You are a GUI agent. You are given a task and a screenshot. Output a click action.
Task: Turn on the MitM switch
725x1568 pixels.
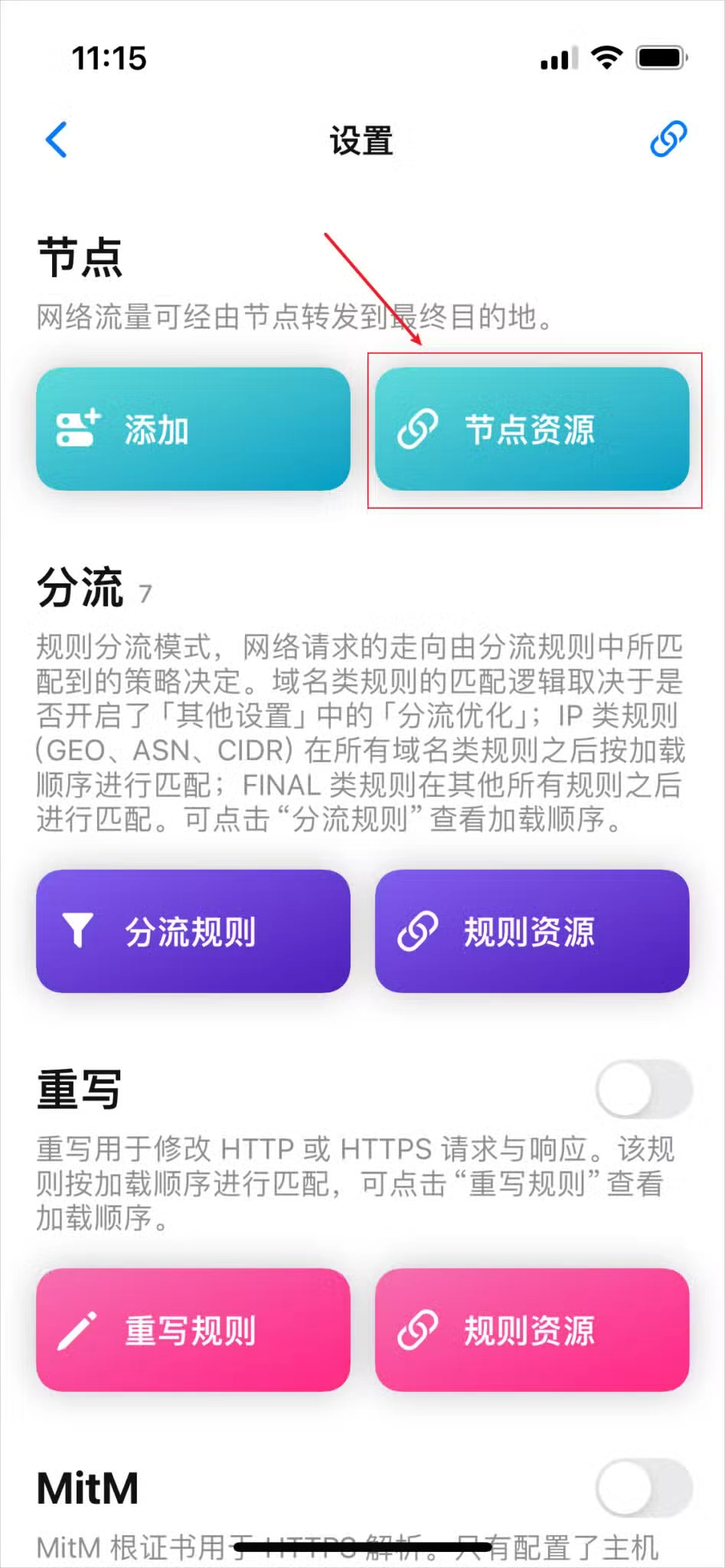644,1488
